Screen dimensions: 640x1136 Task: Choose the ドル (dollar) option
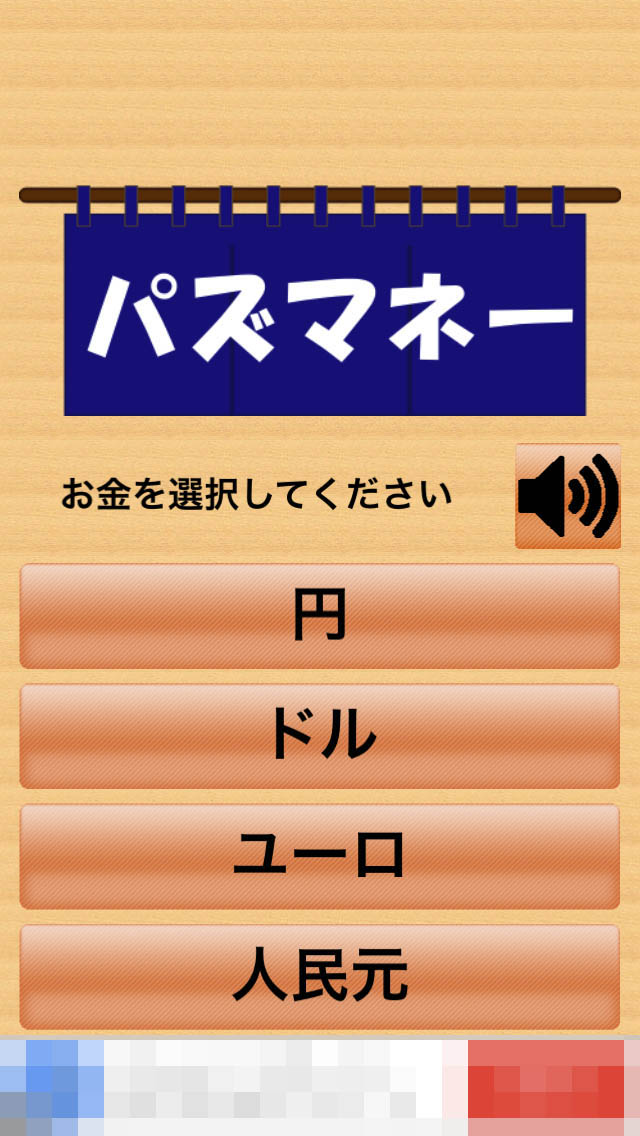[320, 736]
